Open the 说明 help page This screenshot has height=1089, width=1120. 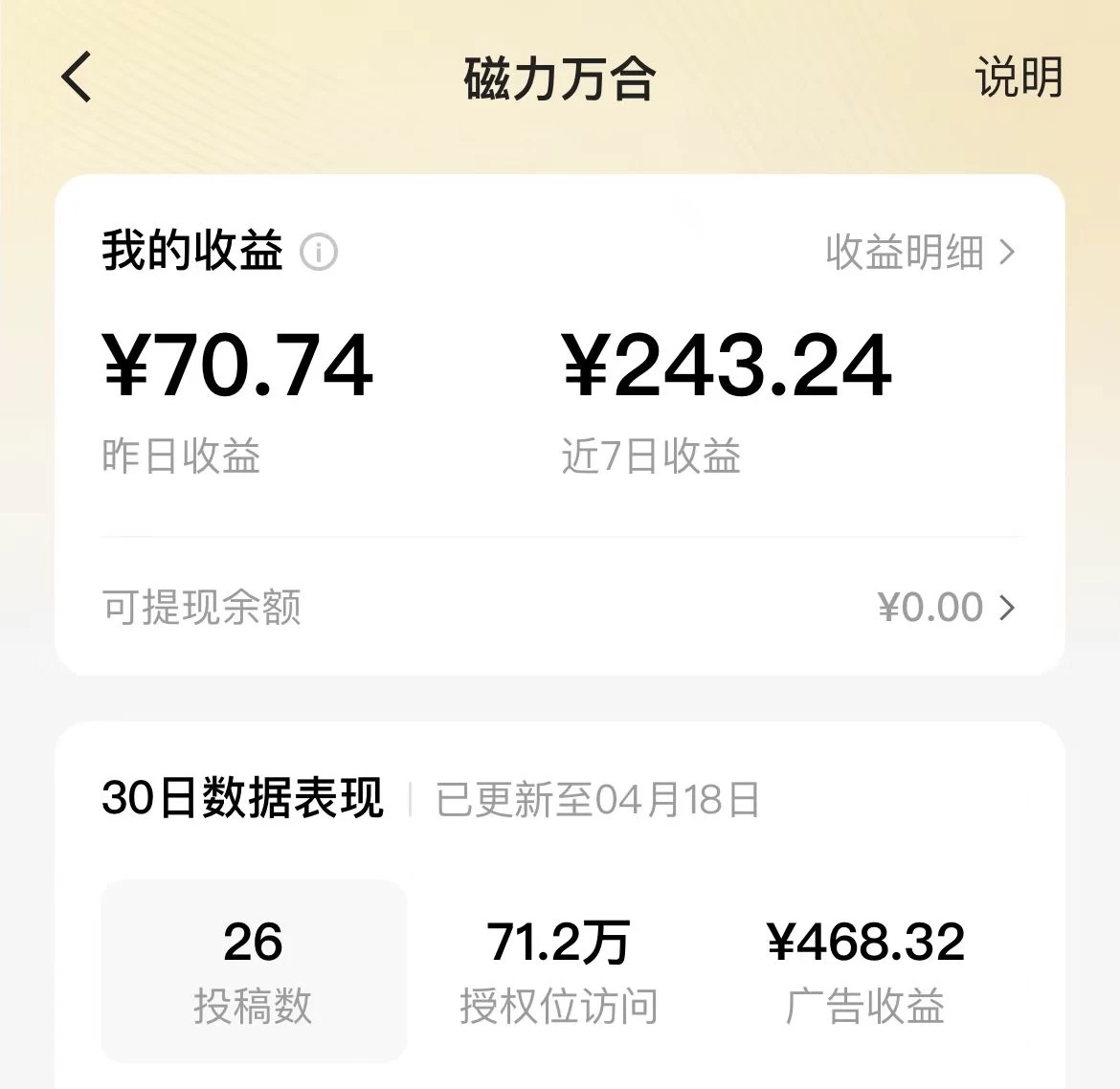[x=1019, y=78]
